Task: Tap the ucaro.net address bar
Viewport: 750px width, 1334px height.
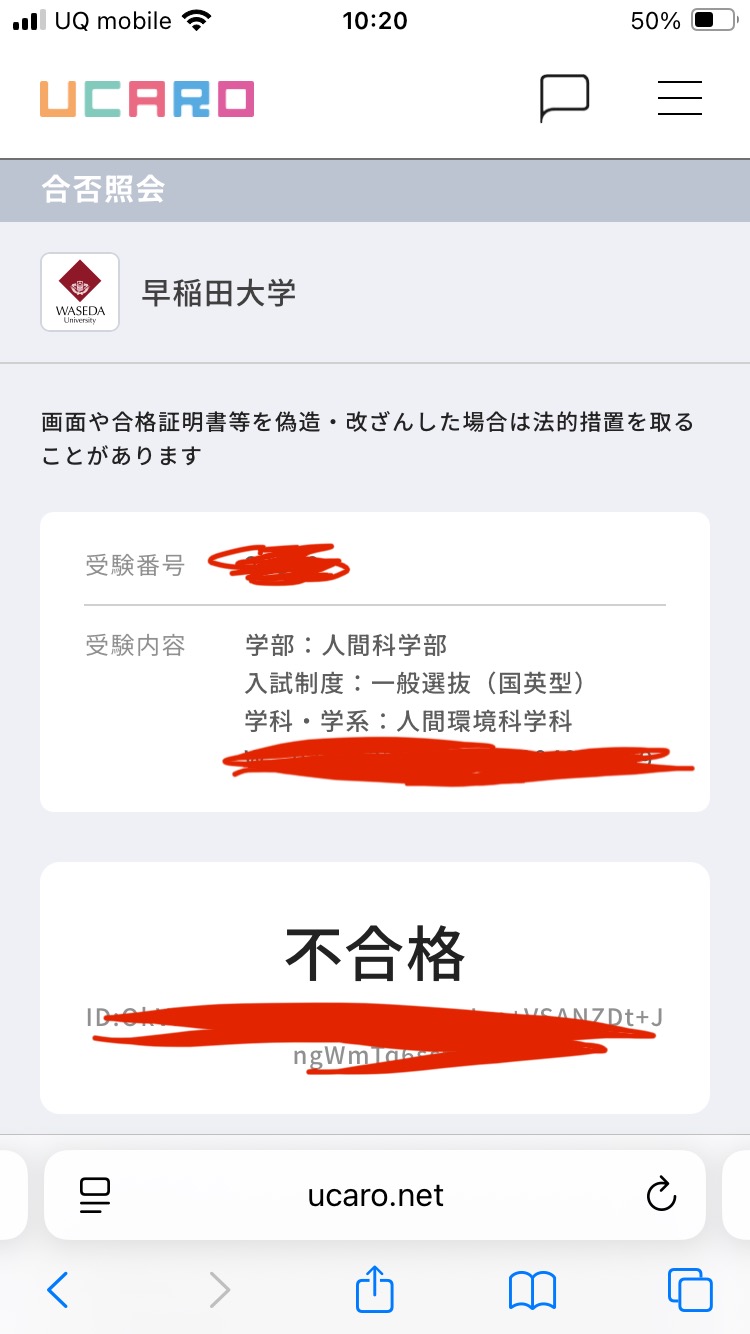Action: 375,1195
